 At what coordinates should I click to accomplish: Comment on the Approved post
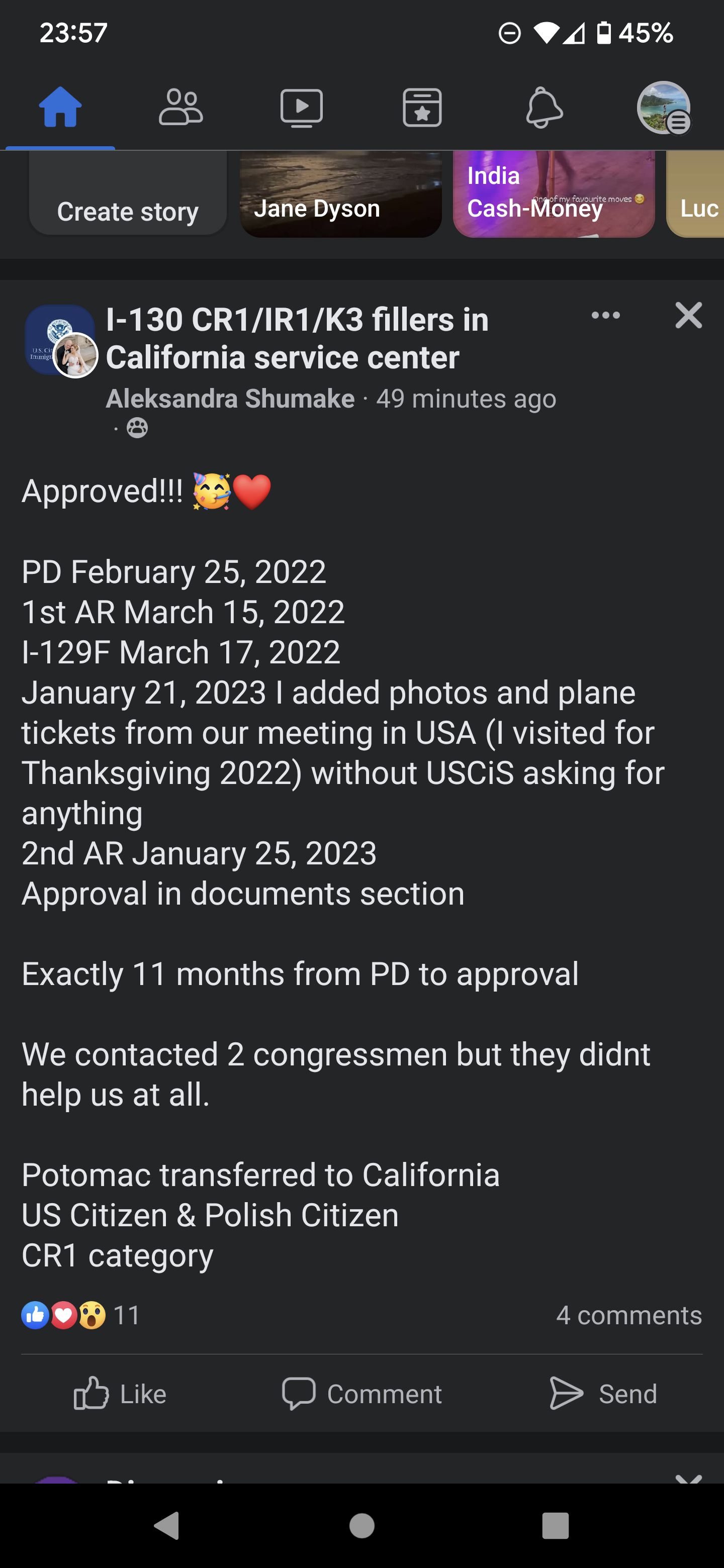361,1393
